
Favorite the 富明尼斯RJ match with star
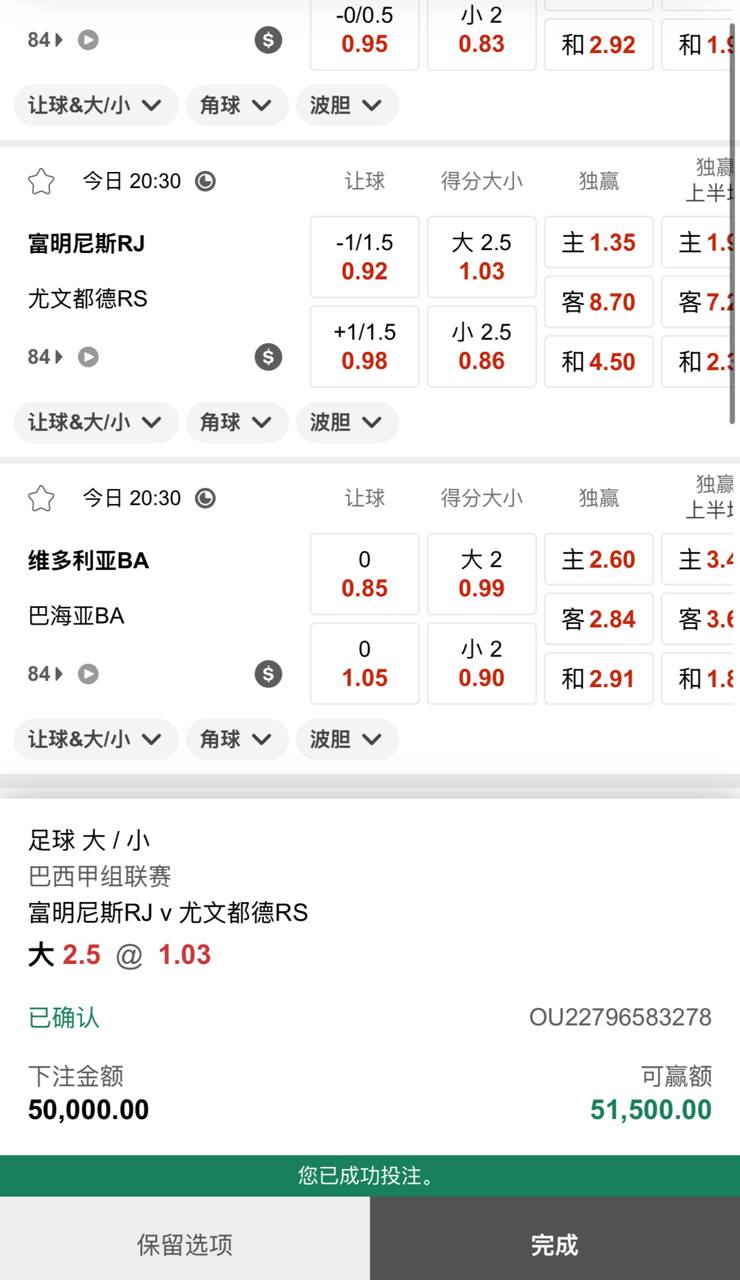(41, 181)
